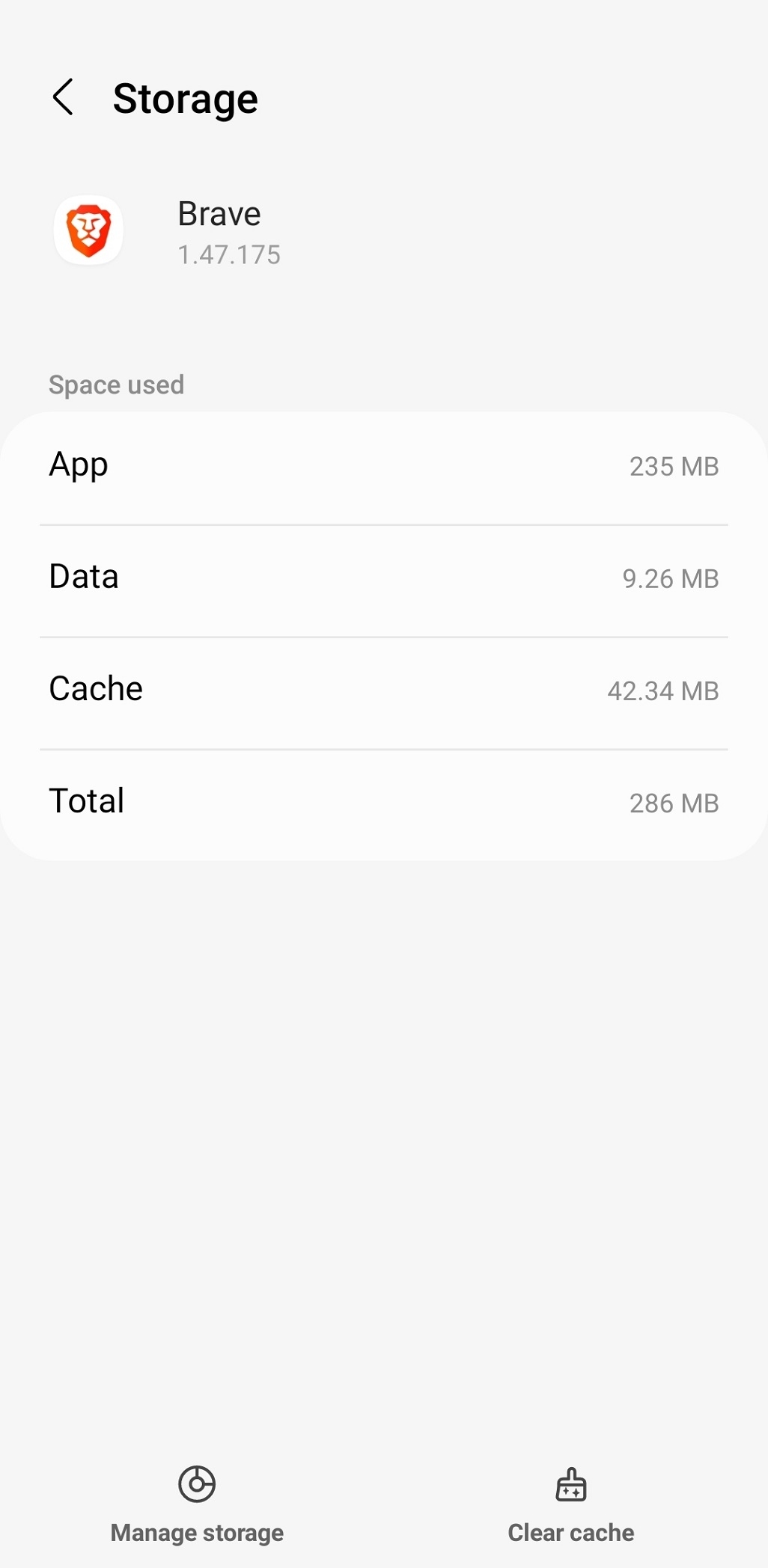Go back from the Storage screen
Screen dimensions: 768x1568
tap(64, 97)
